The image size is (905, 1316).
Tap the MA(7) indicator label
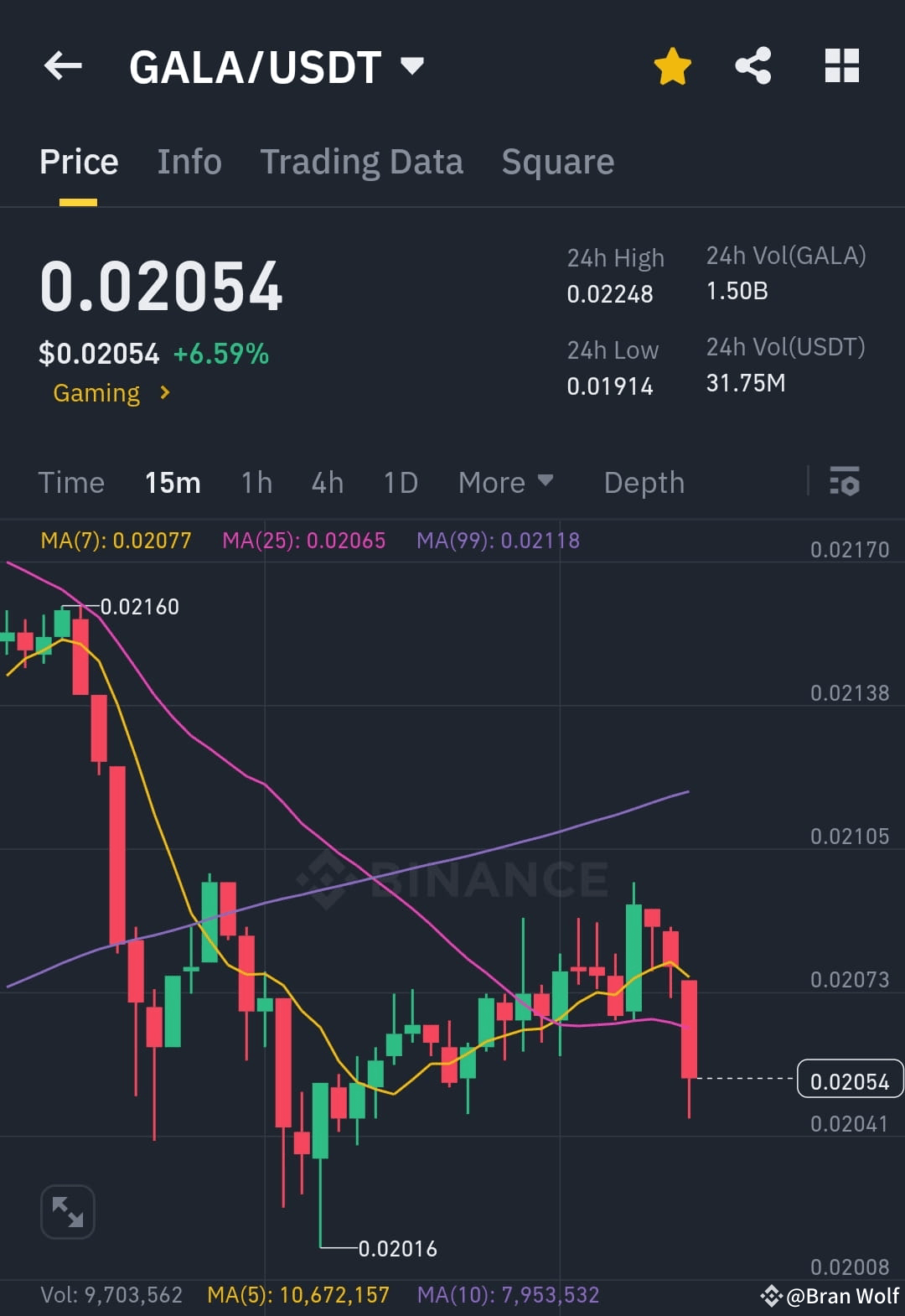click(116, 540)
